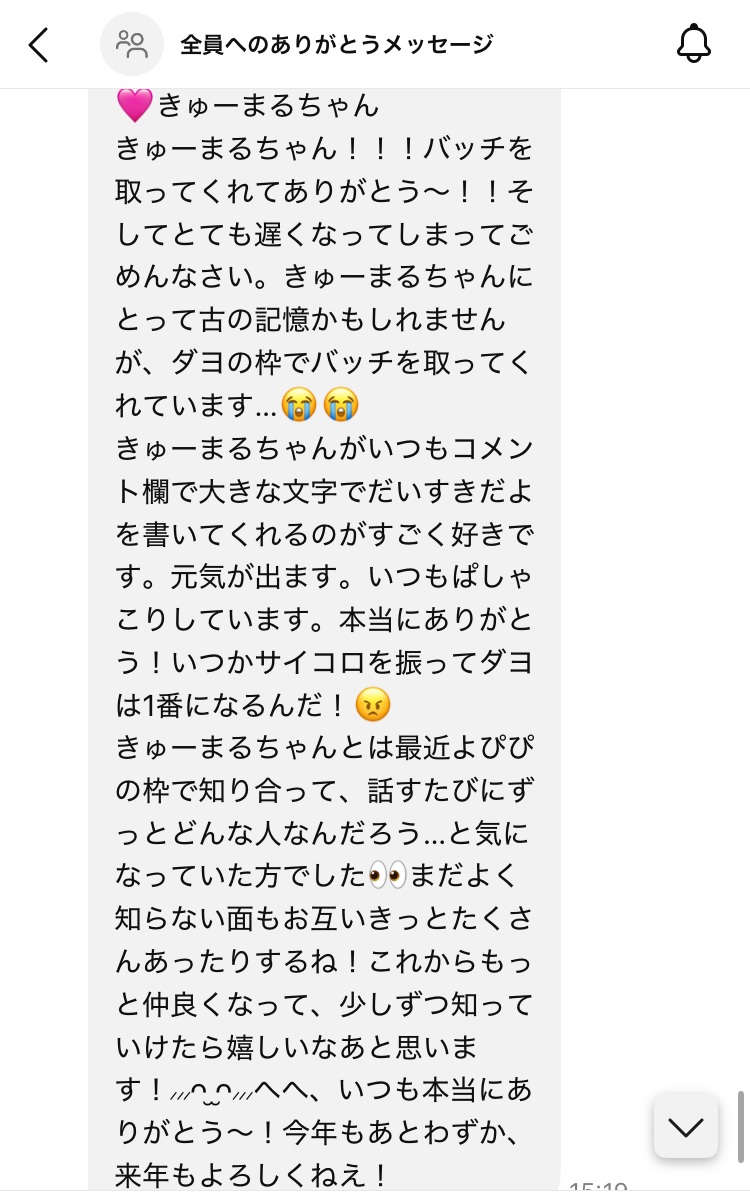Image resolution: width=750 pixels, height=1198 pixels.
Task: Open the group avatar for 全員へのありがとうメッセージ
Action: tap(132, 44)
